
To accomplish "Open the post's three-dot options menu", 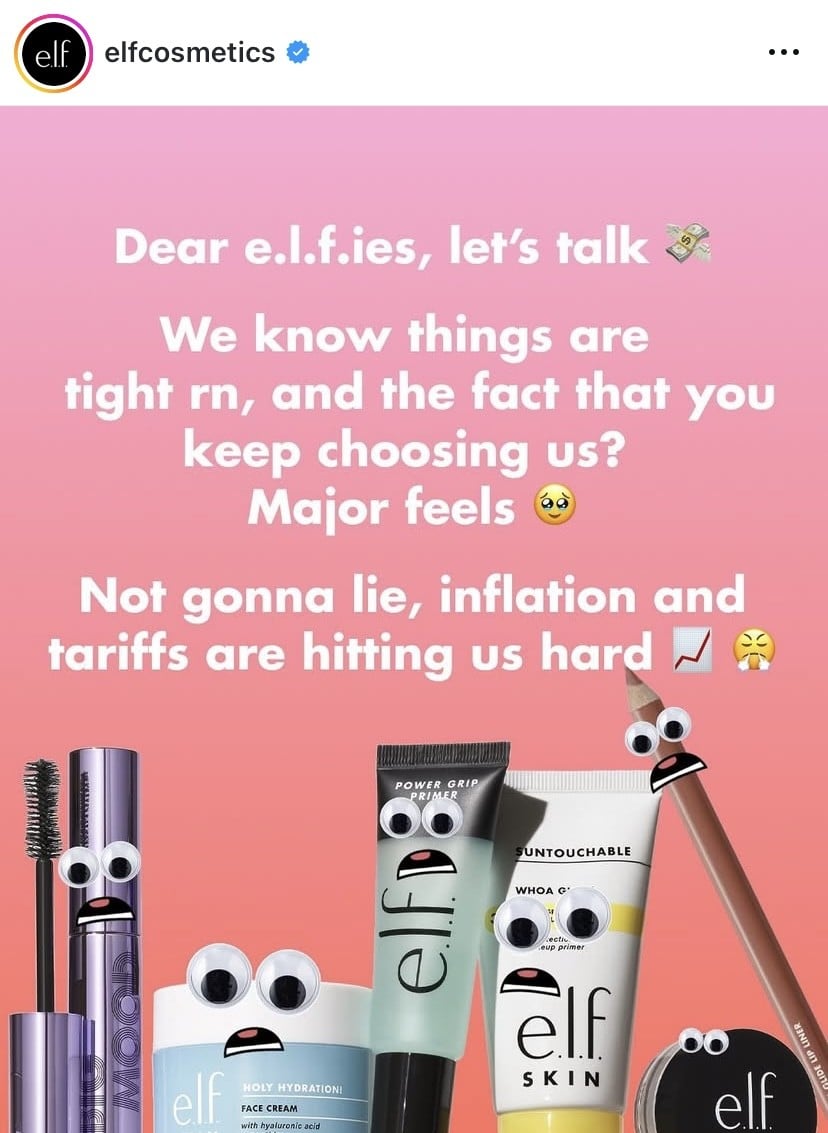I will click(783, 53).
